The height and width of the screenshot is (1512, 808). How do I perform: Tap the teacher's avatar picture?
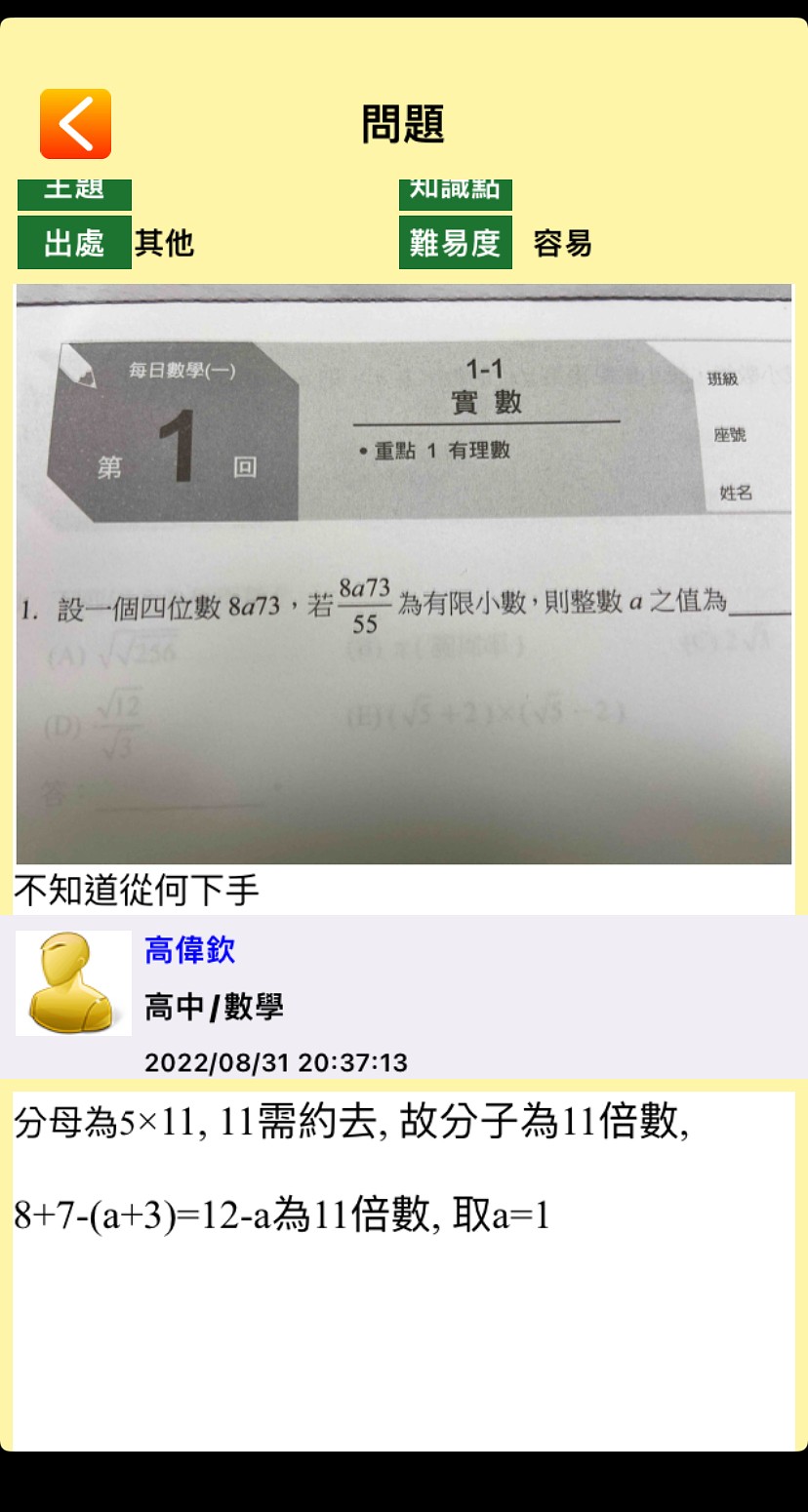pyautogui.click(x=73, y=982)
